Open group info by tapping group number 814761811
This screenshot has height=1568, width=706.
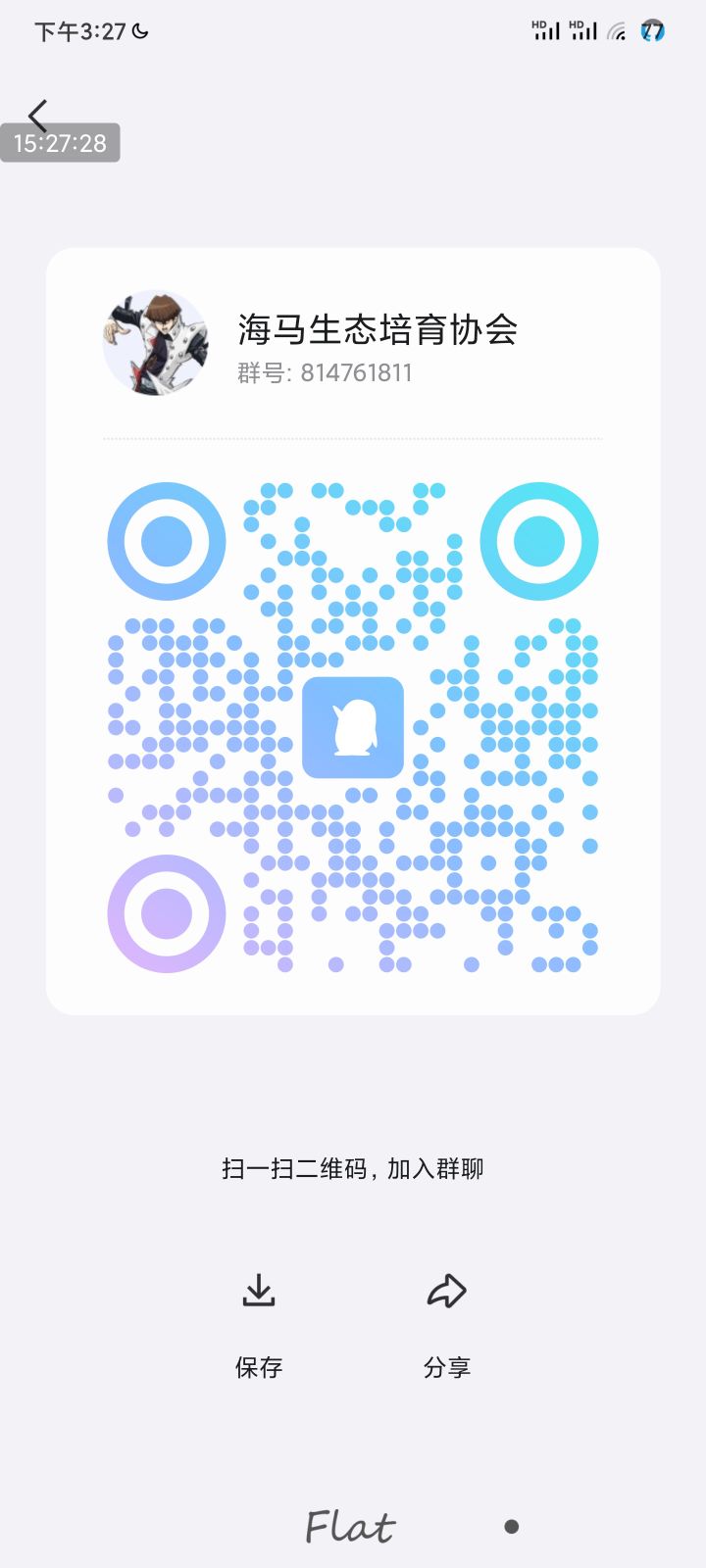324,373
